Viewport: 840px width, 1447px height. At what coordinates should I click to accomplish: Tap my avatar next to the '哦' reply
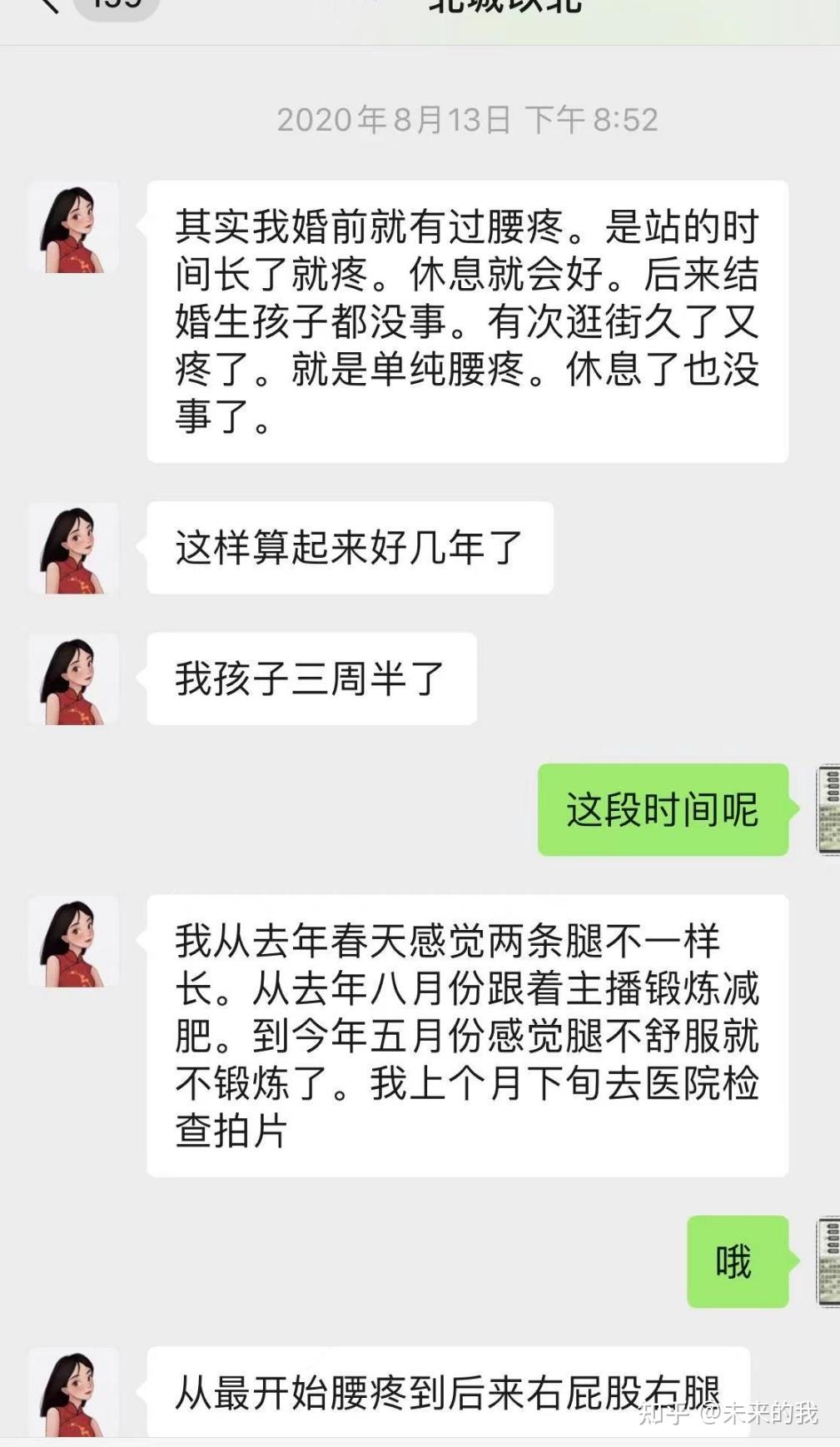(x=828, y=1261)
